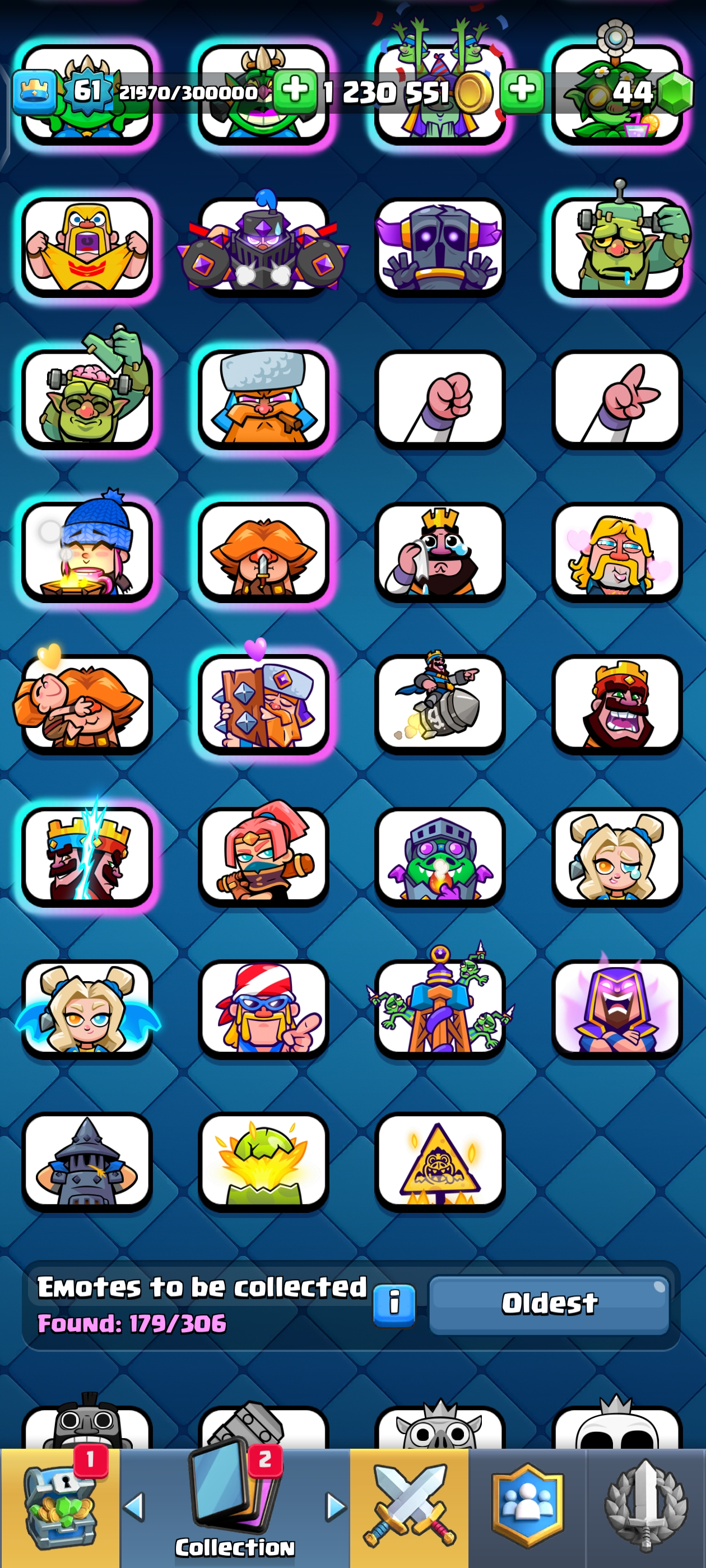The width and height of the screenshot is (706, 1568).
Task: Open the Shop chest tab
Action: click(x=60, y=1507)
